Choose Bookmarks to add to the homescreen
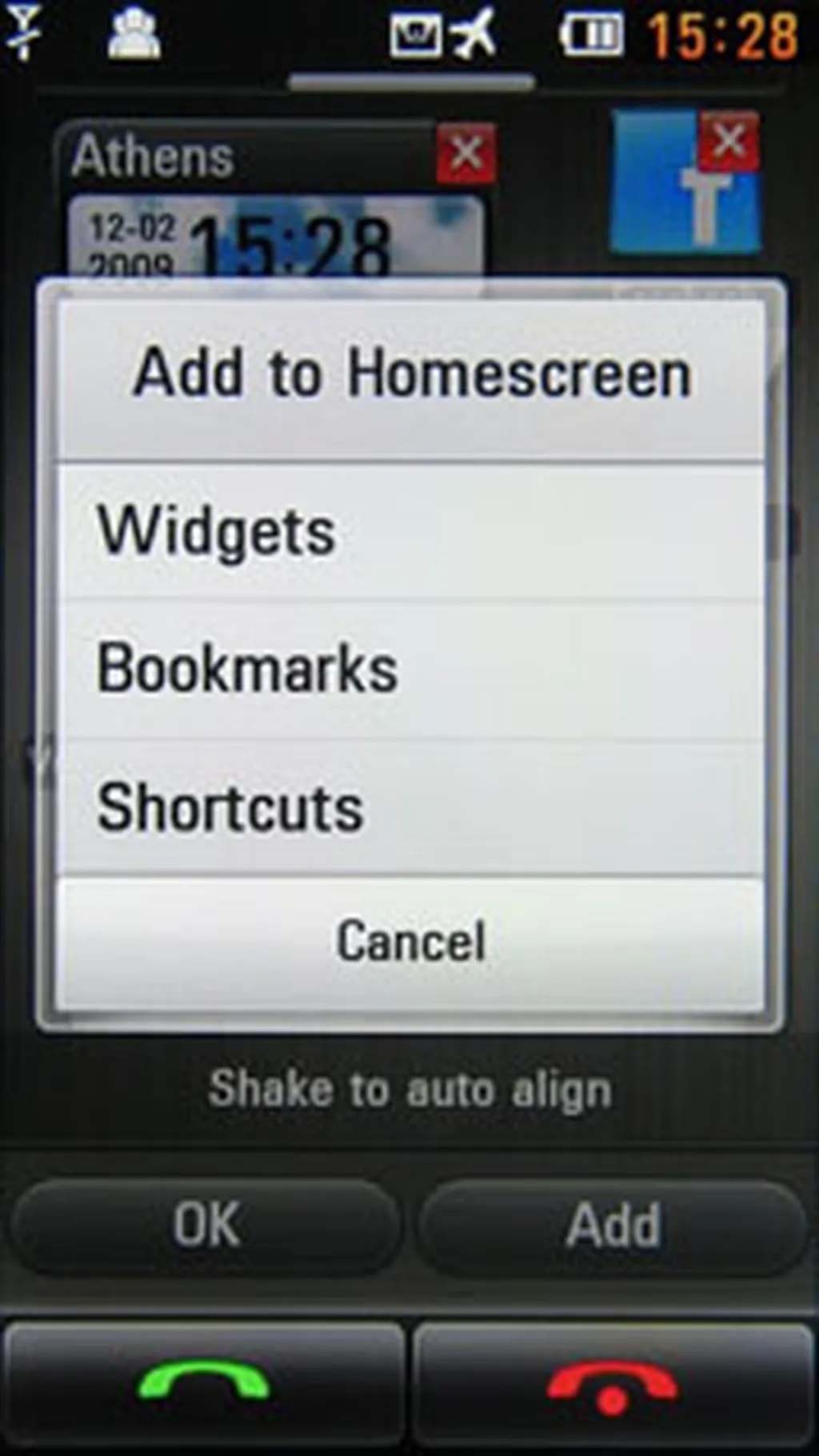This screenshot has height=1456, width=819. coord(409,670)
